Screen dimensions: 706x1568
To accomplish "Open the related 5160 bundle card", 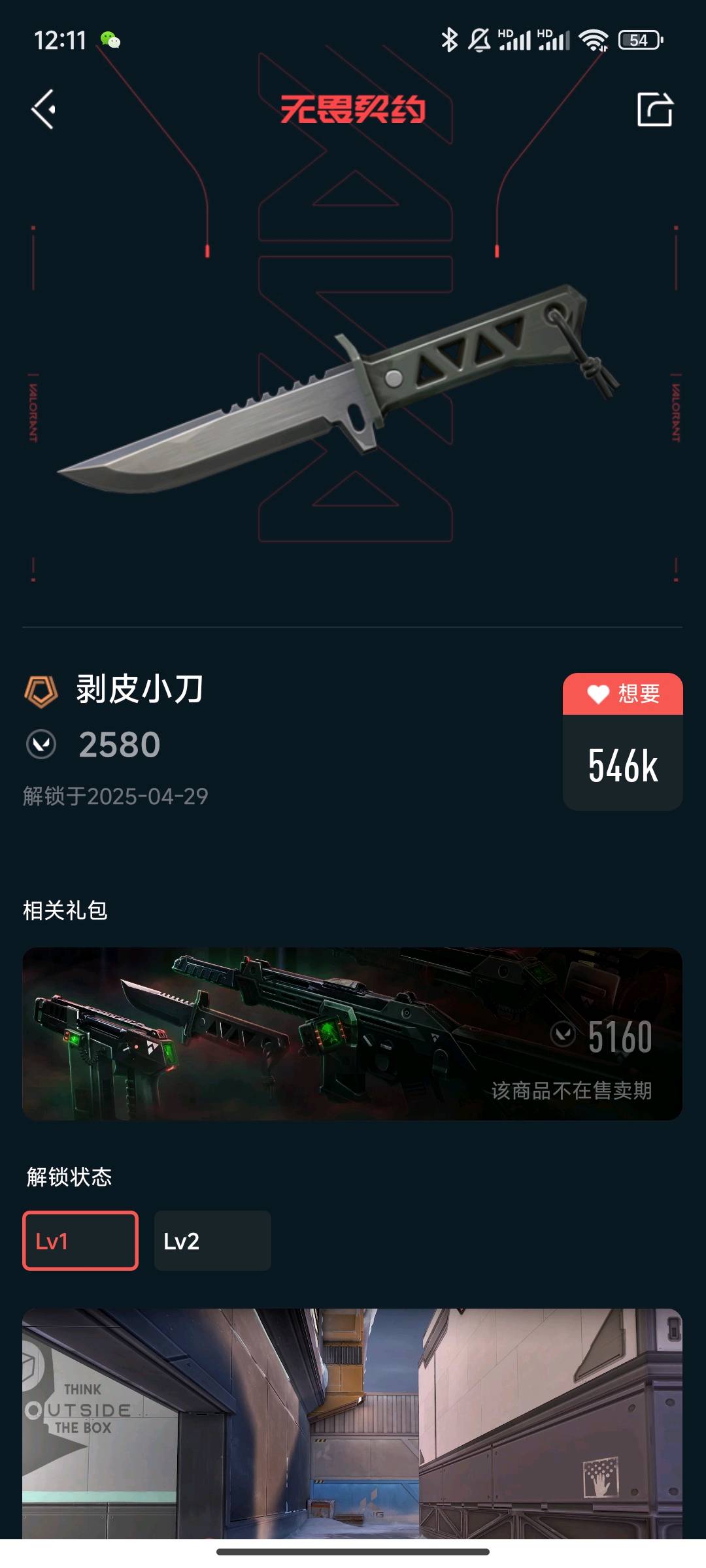I will pos(352,1034).
